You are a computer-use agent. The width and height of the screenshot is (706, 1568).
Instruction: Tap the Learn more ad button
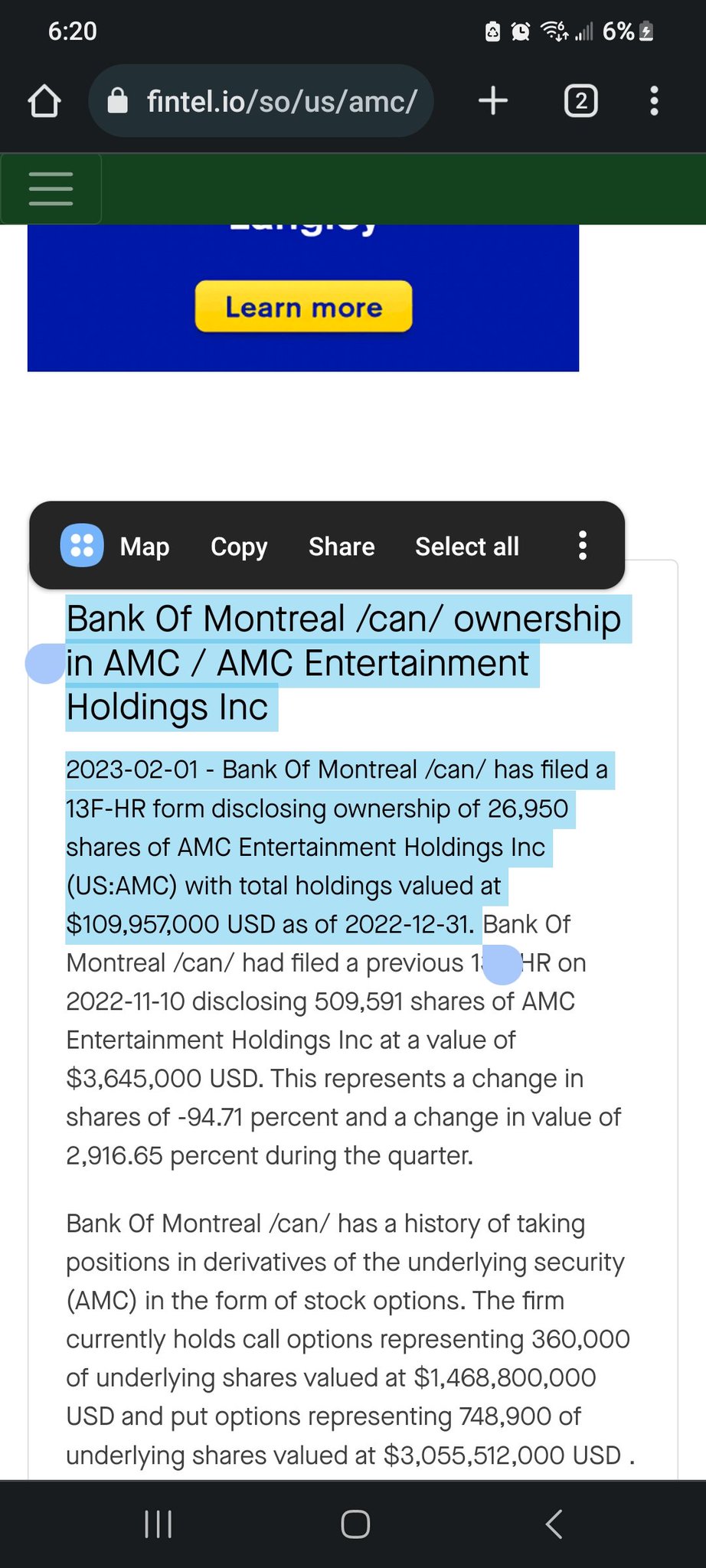pos(303,307)
